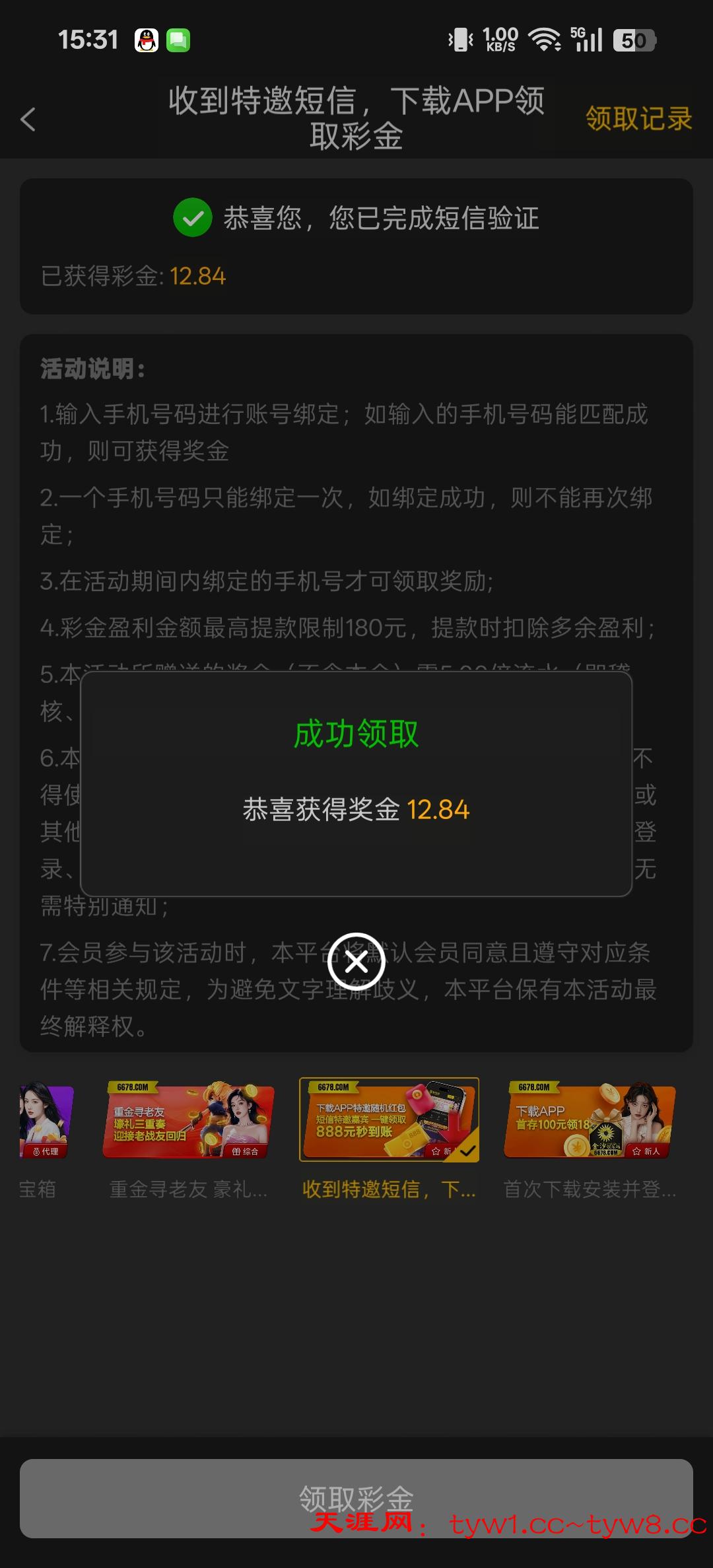Tap the 领取彩金 button
This screenshot has height=1568, width=713.
pyautogui.click(x=356, y=1498)
